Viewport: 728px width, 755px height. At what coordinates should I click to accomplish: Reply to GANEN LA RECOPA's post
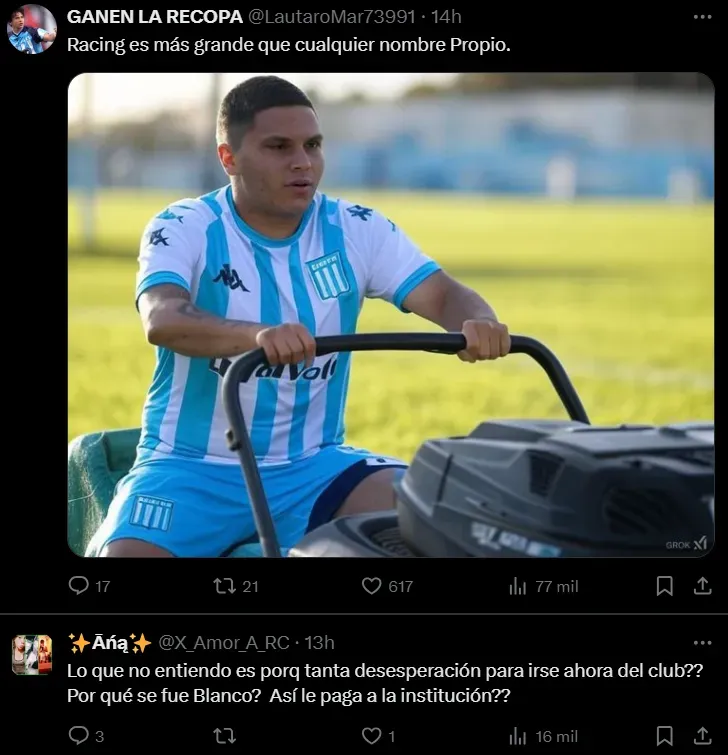click(x=79, y=586)
